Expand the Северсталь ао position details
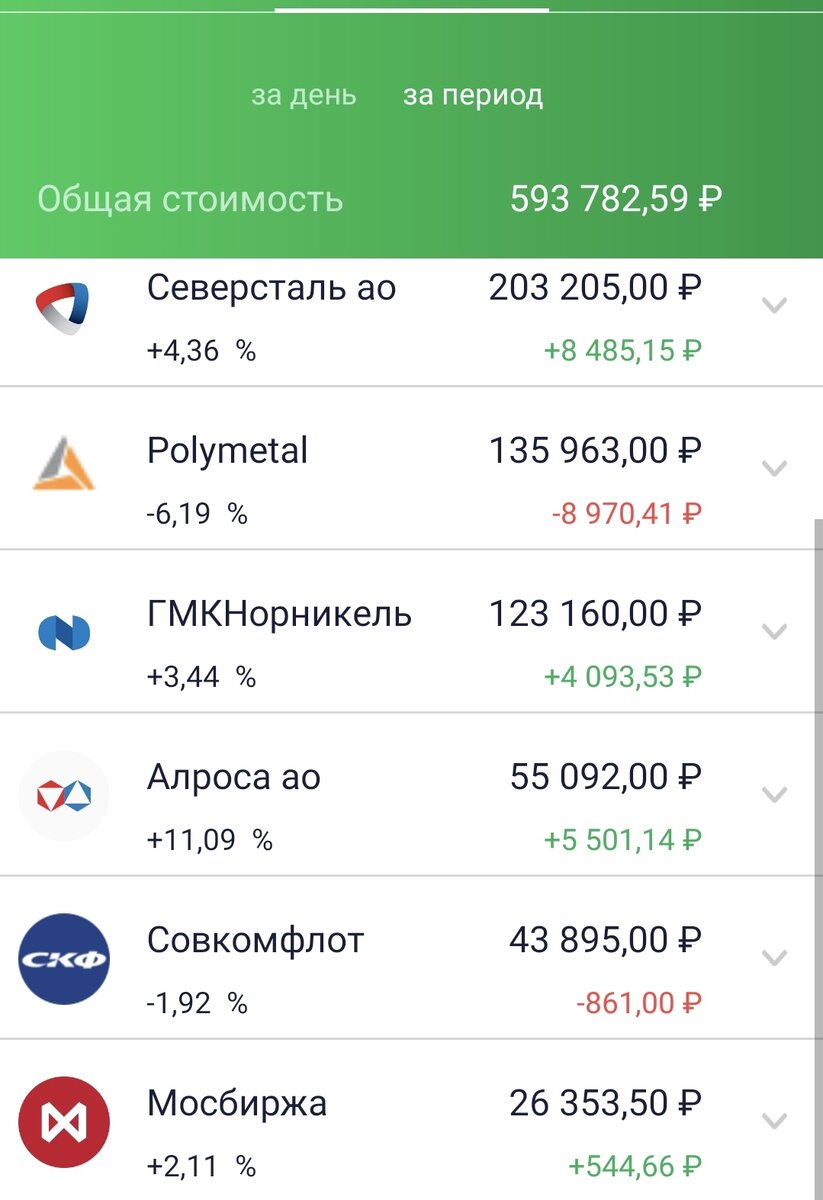Screen dimensions: 823x1200 coord(771,307)
